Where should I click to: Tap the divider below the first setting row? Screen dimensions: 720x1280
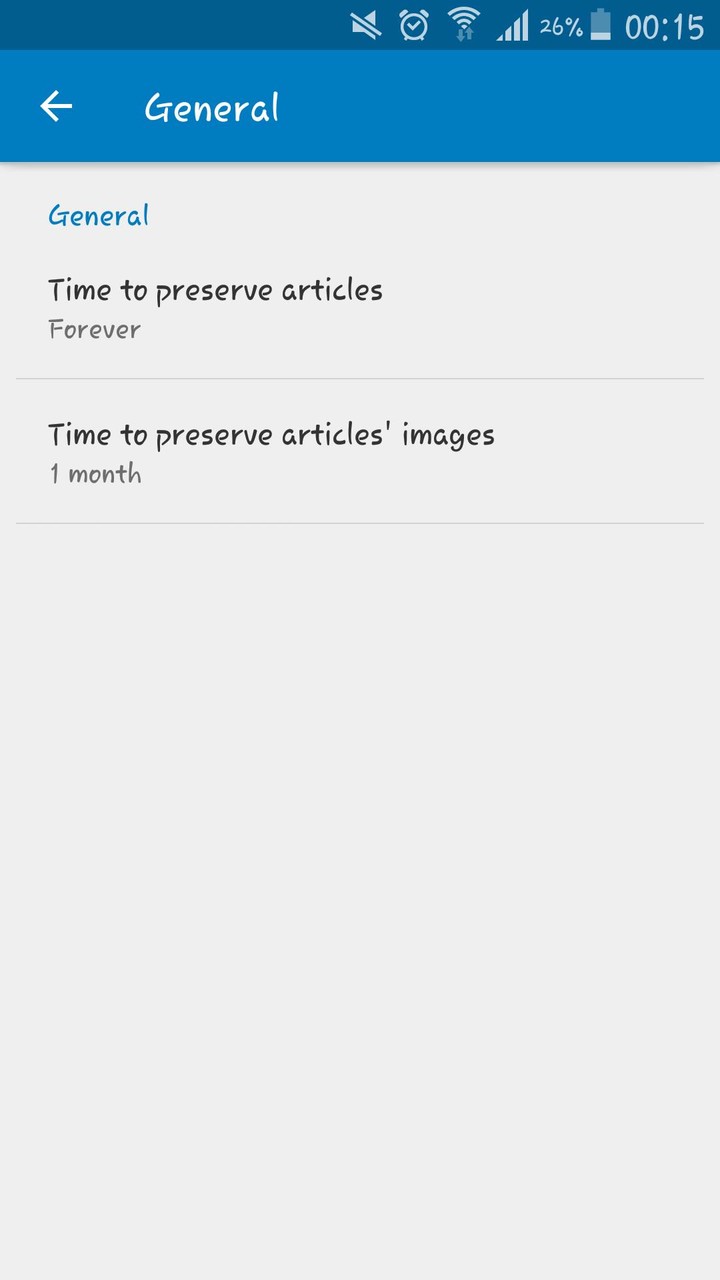(x=360, y=378)
